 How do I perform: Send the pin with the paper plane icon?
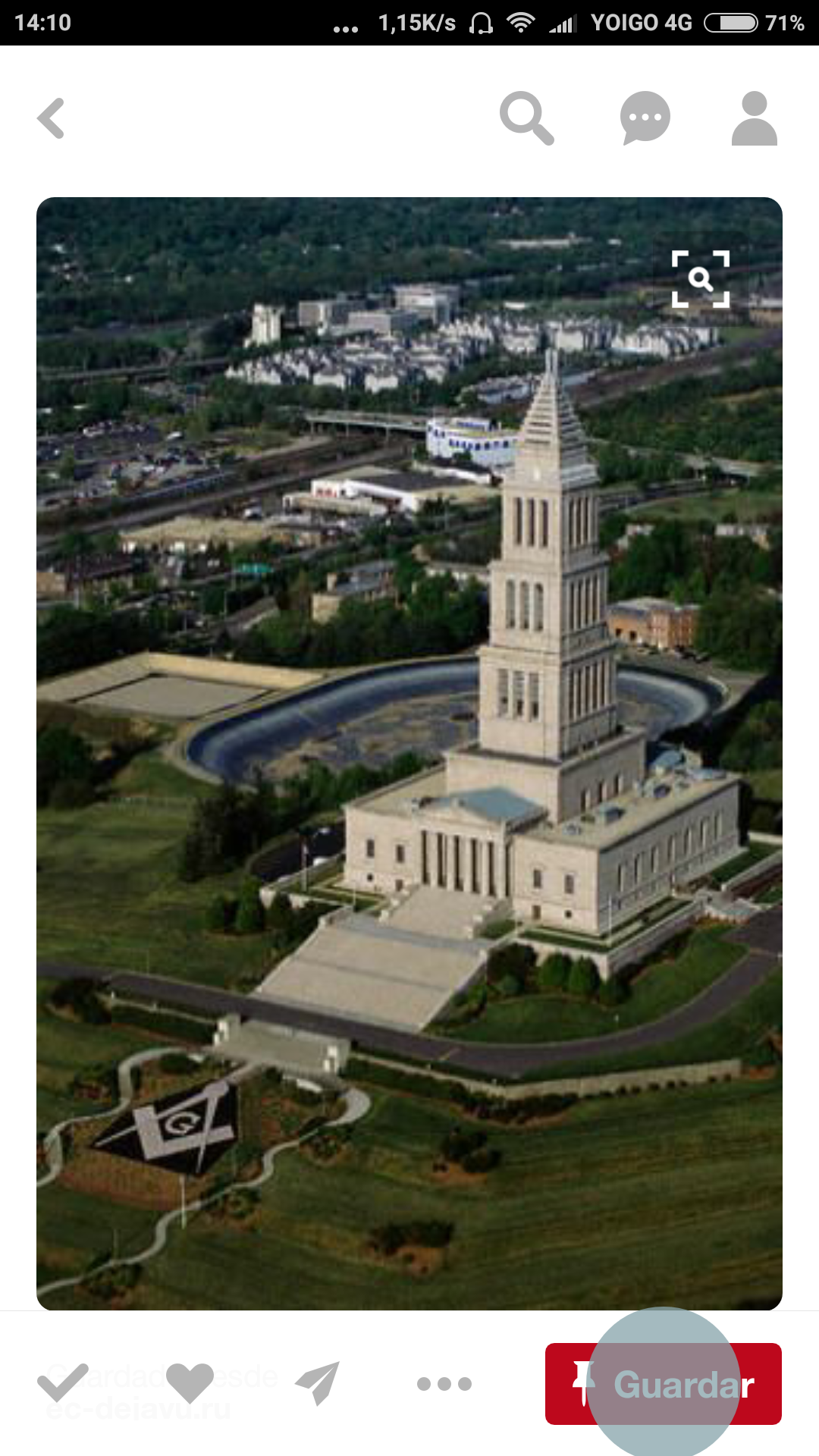(x=317, y=1382)
